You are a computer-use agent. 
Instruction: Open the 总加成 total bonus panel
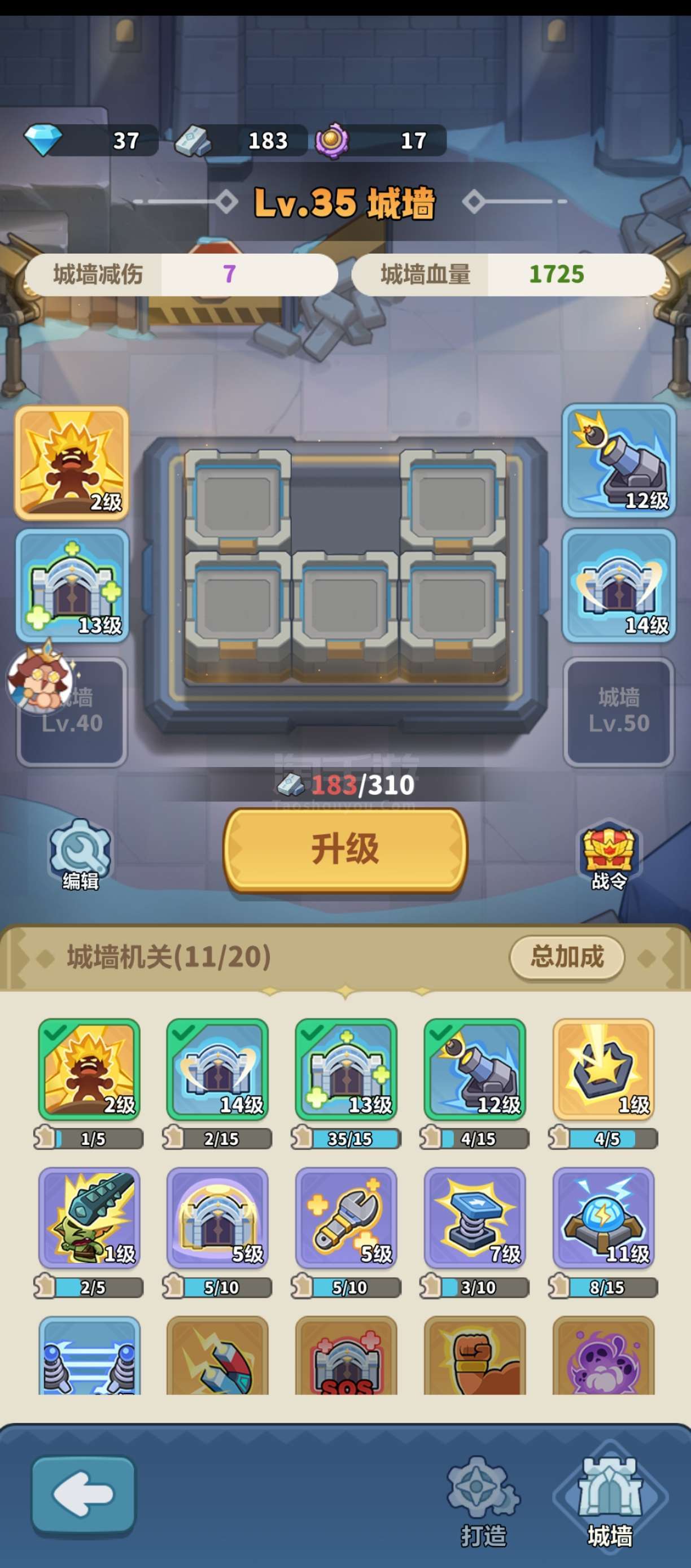566,957
